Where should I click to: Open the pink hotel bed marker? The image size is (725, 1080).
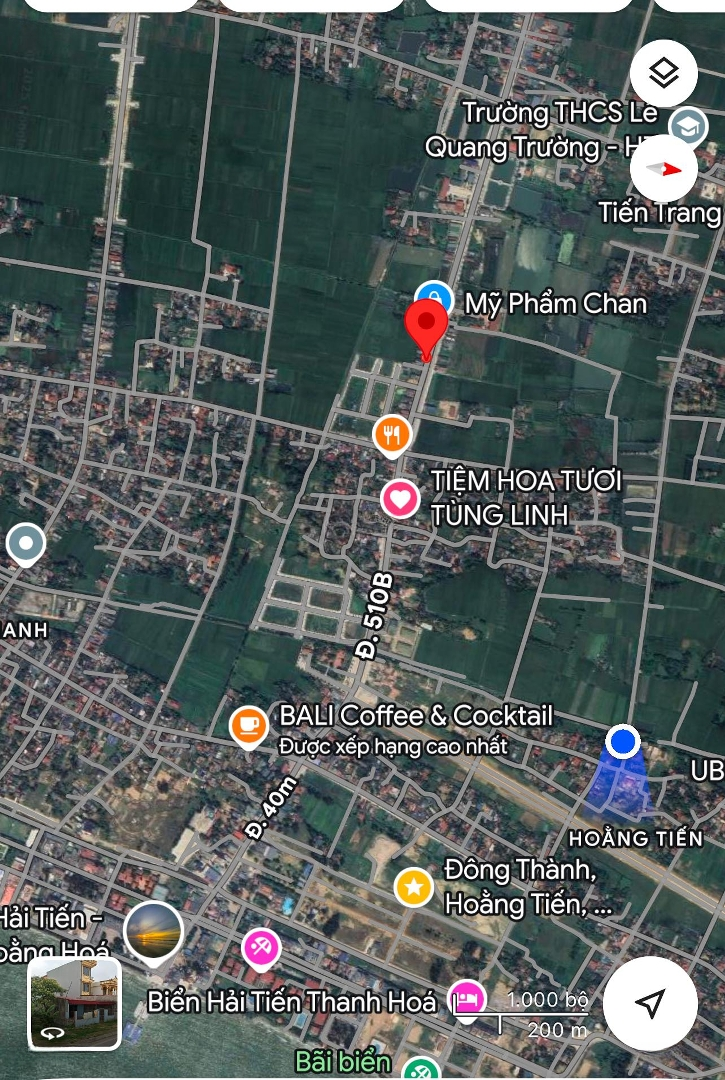click(465, 997)
